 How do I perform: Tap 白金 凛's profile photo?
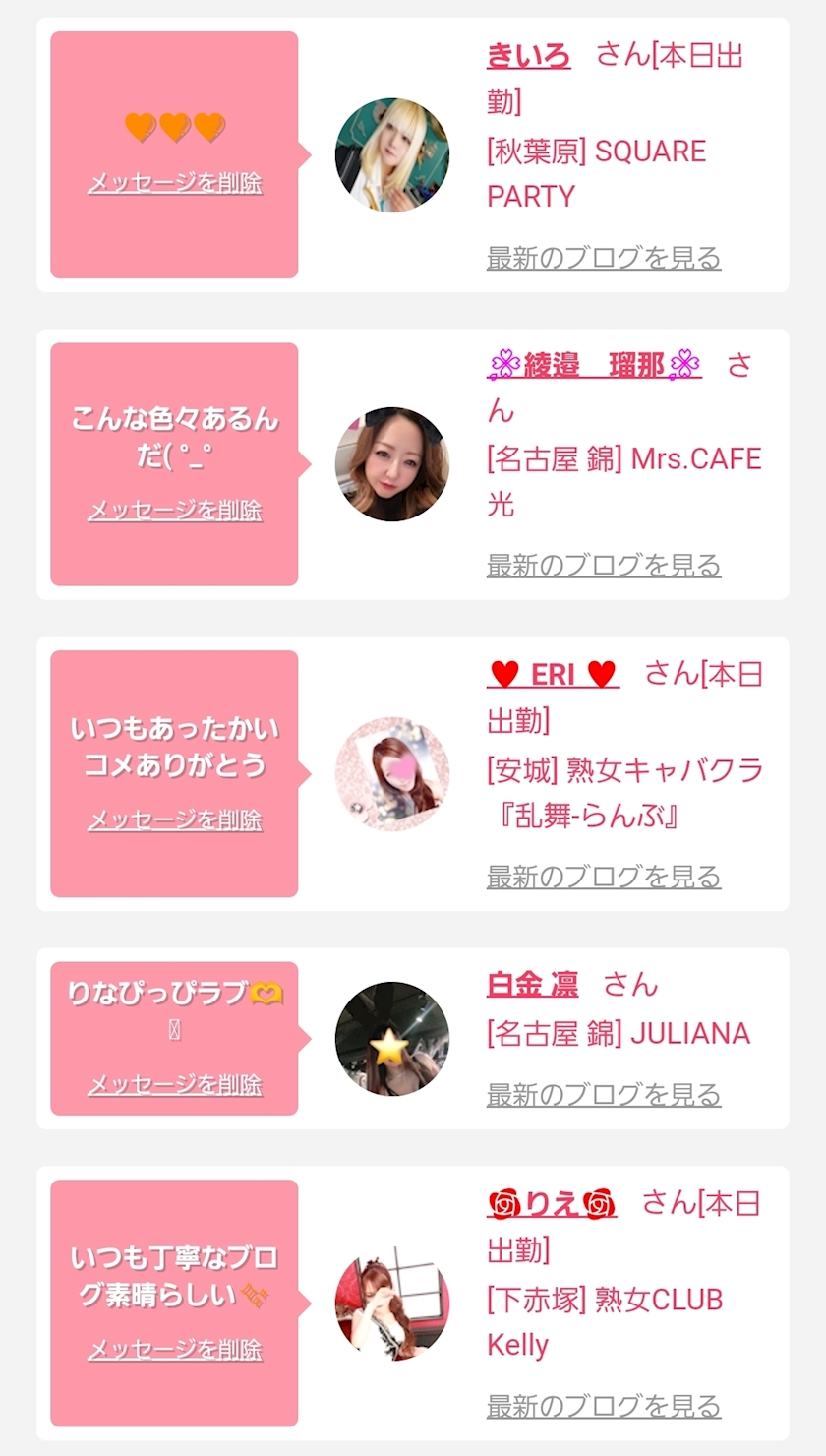[392, 1039]
